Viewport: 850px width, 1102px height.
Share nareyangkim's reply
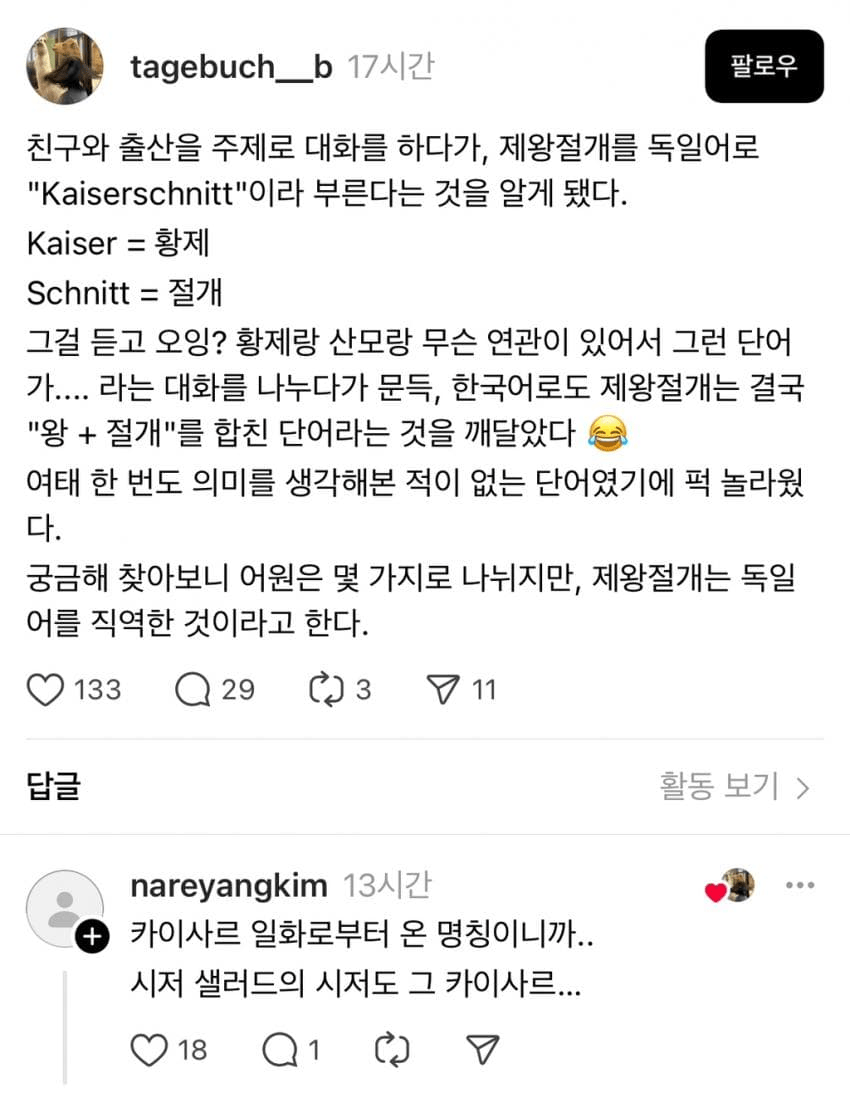[x=483, y=1049]
